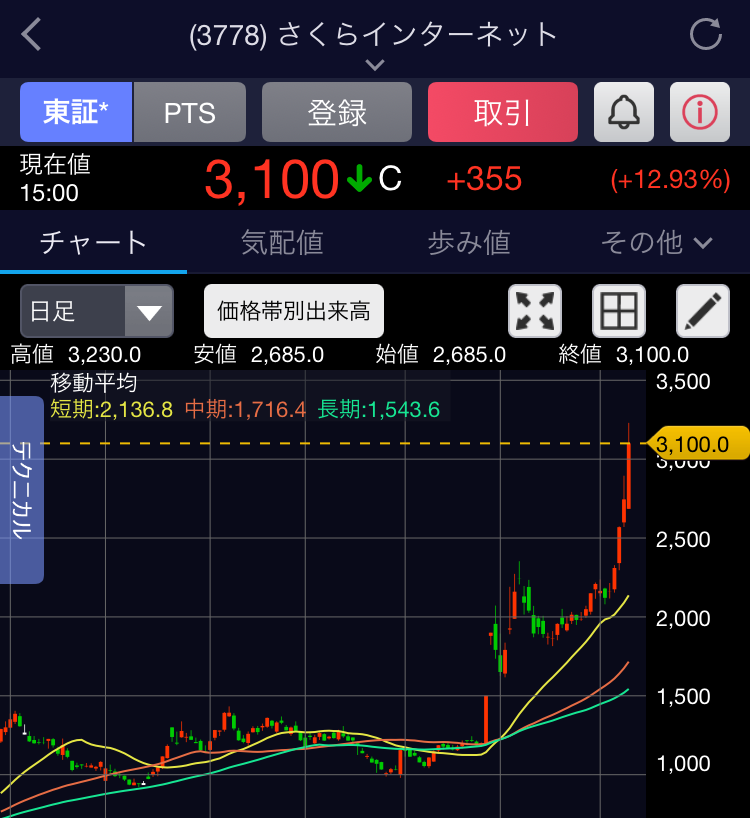Select the 東証 market segment
750x818 pixels.
coord(76,112)
